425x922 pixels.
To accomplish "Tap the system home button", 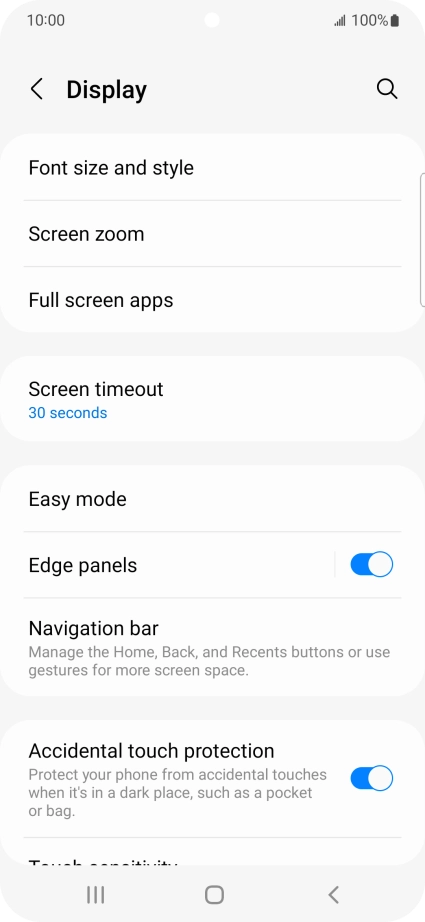I will pyautogui.click(x=214, y=895).
